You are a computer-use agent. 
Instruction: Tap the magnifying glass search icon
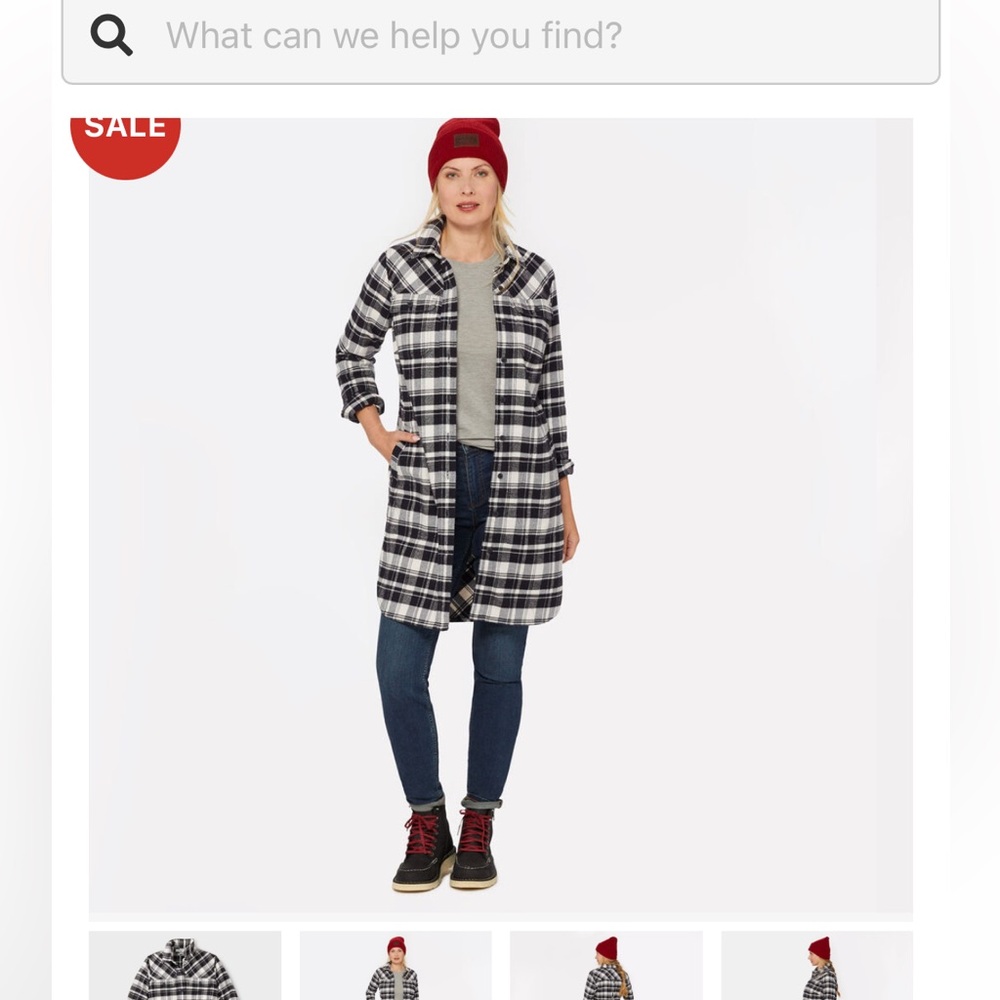[111, 37]
